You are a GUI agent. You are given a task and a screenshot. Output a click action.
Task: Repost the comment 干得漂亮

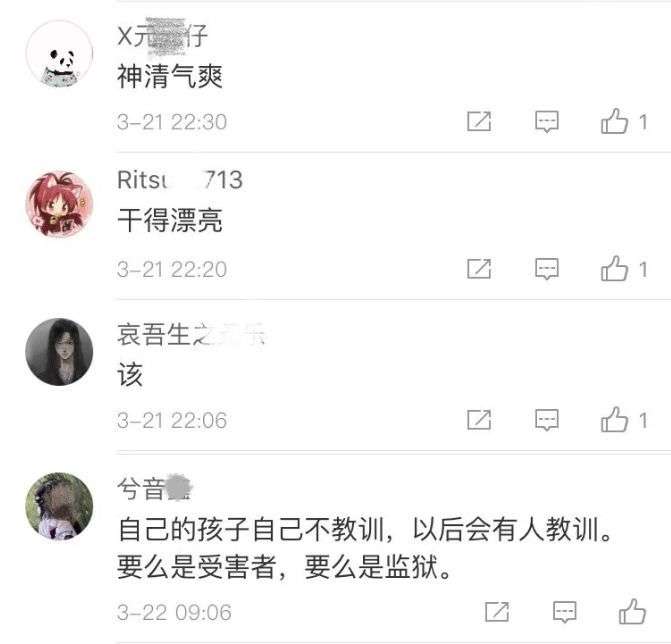click(480, 269)
